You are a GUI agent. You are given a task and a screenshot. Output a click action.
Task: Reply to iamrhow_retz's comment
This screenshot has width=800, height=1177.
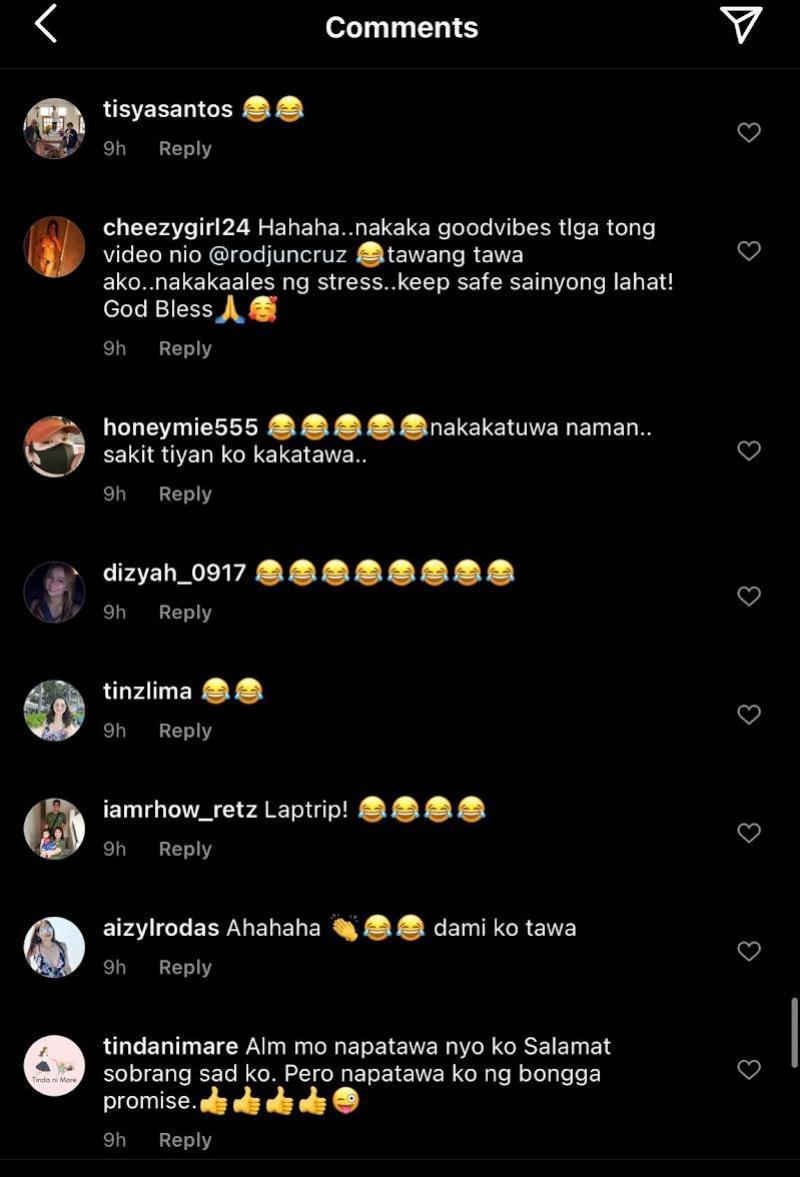[185, 849]
